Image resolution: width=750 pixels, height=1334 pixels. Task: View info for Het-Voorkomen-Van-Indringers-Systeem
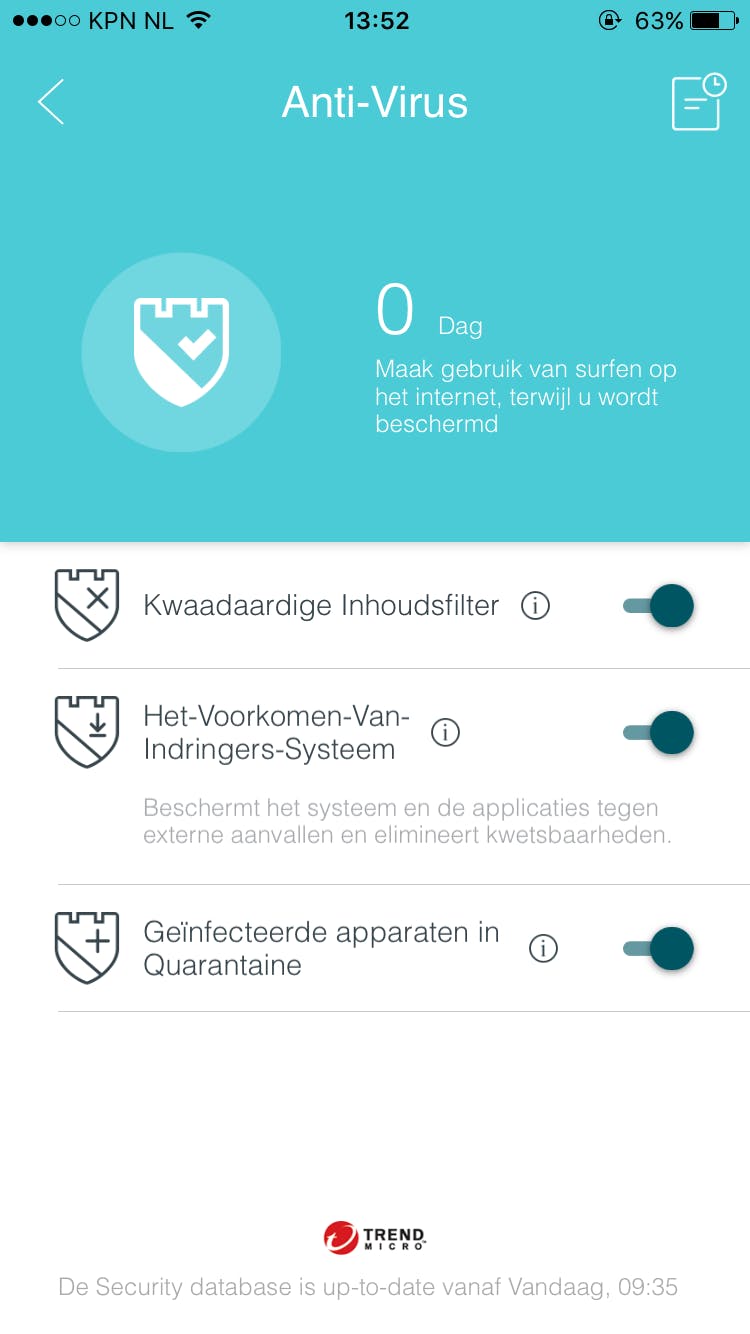point(445,733)
